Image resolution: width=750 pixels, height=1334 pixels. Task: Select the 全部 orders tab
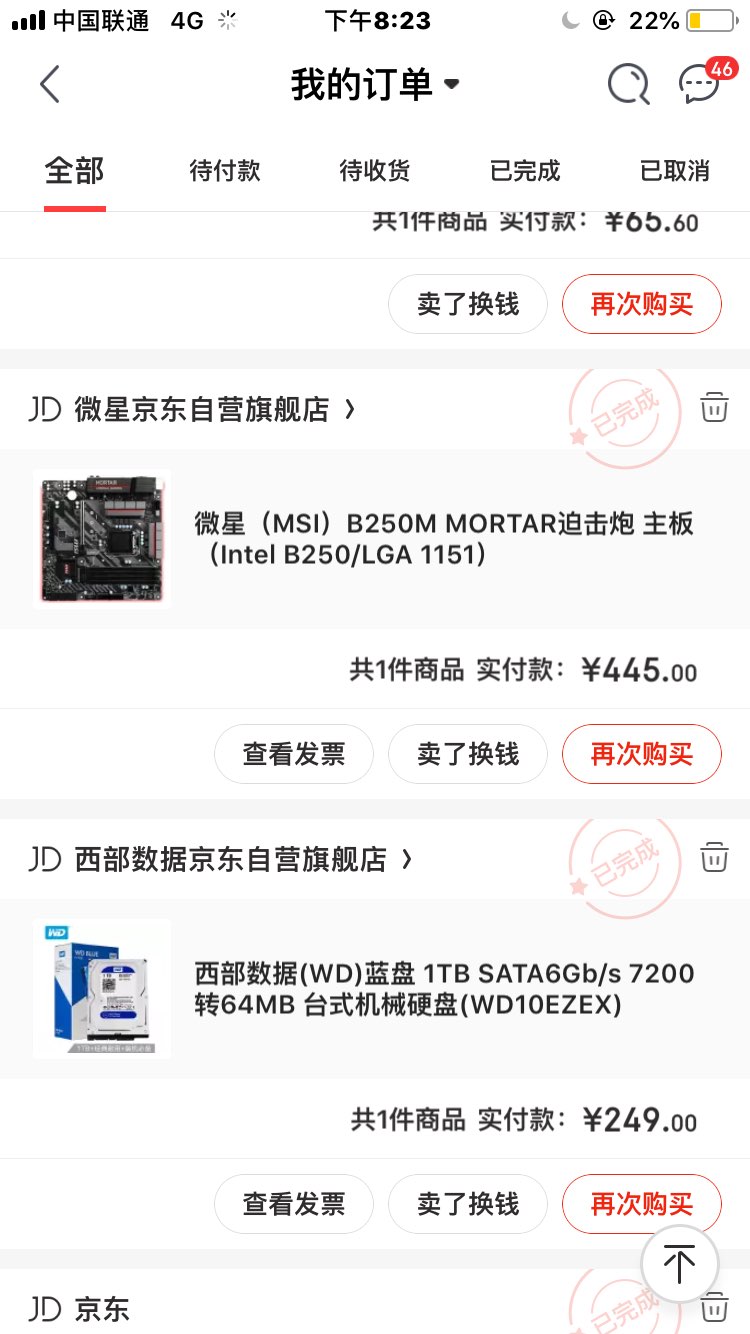pyautogui.click(x=75, y=171)
